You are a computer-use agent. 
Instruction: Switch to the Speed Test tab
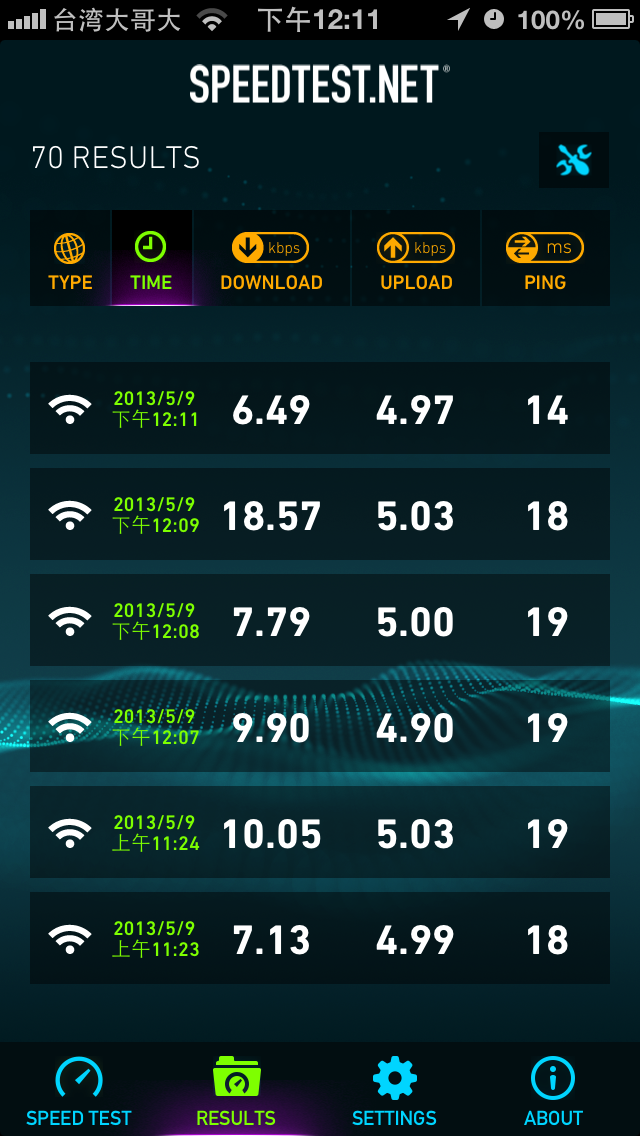[79, 1090]
